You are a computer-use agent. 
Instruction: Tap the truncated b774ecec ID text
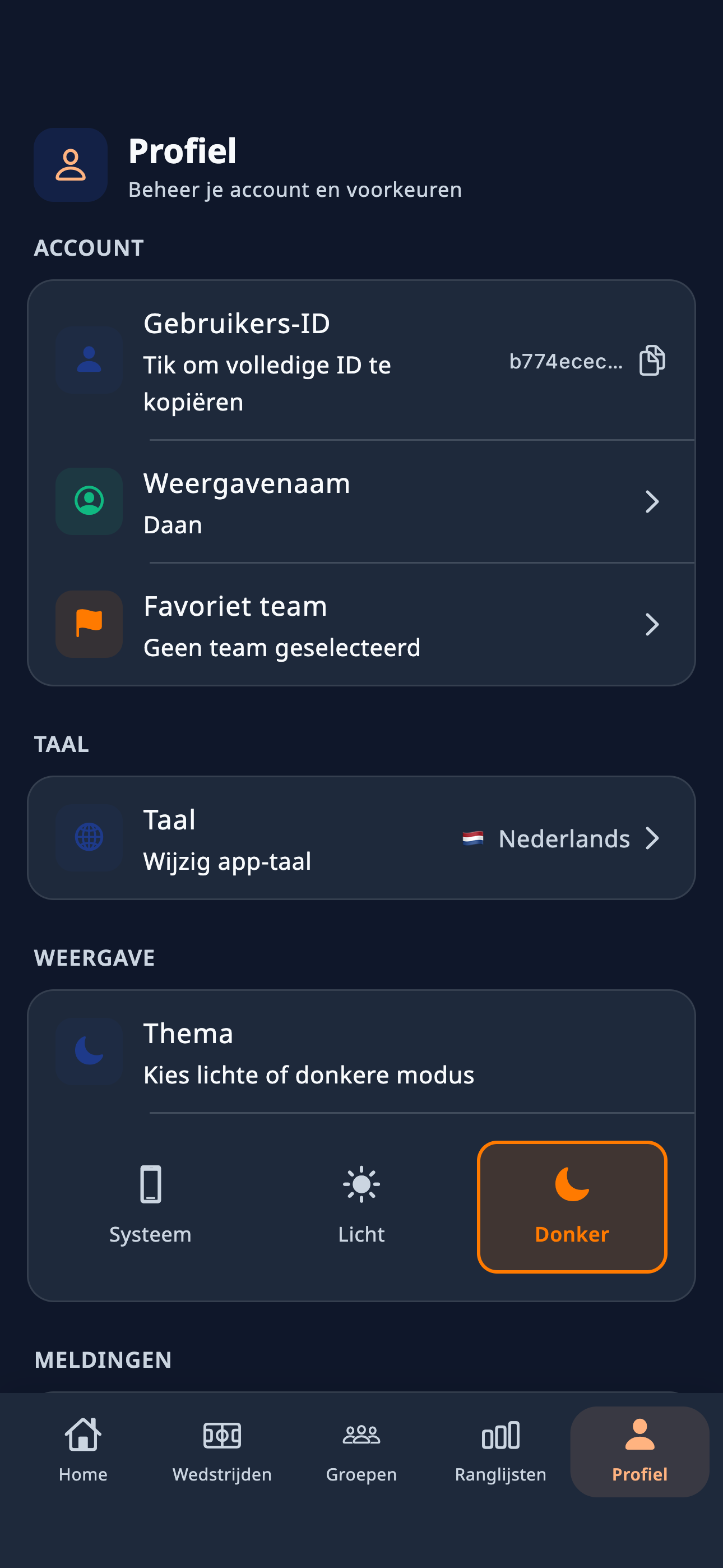[565, 361]
